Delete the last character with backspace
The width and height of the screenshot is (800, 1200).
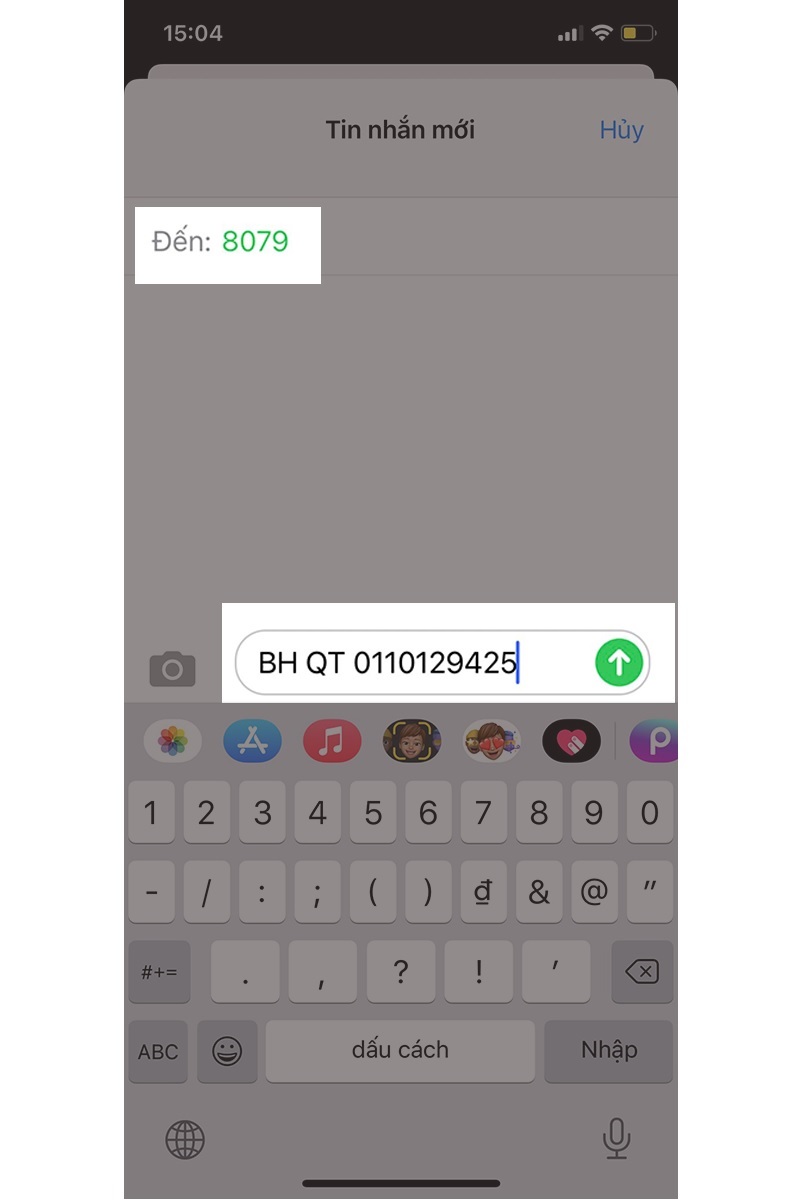click(641, 971)
